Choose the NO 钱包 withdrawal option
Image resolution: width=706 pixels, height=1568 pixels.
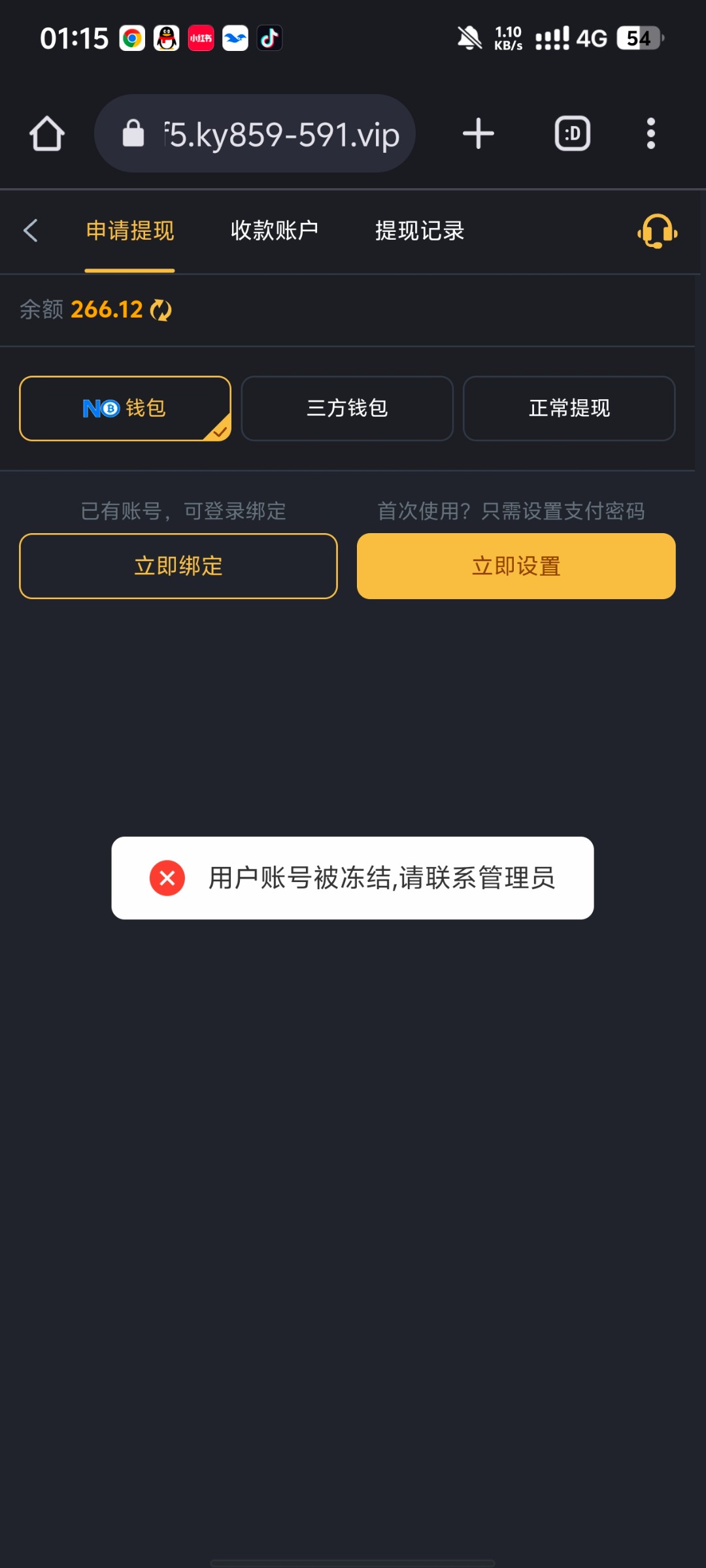coord(125,408)
